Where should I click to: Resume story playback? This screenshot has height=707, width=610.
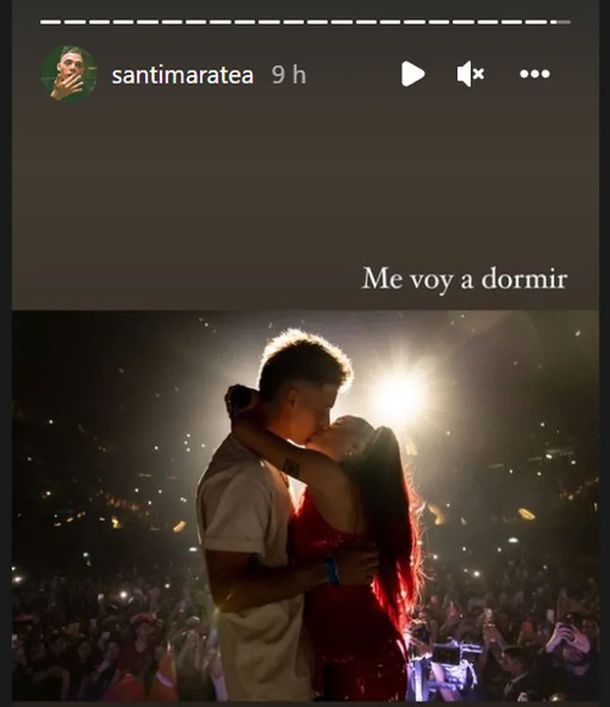coord(412,74)
